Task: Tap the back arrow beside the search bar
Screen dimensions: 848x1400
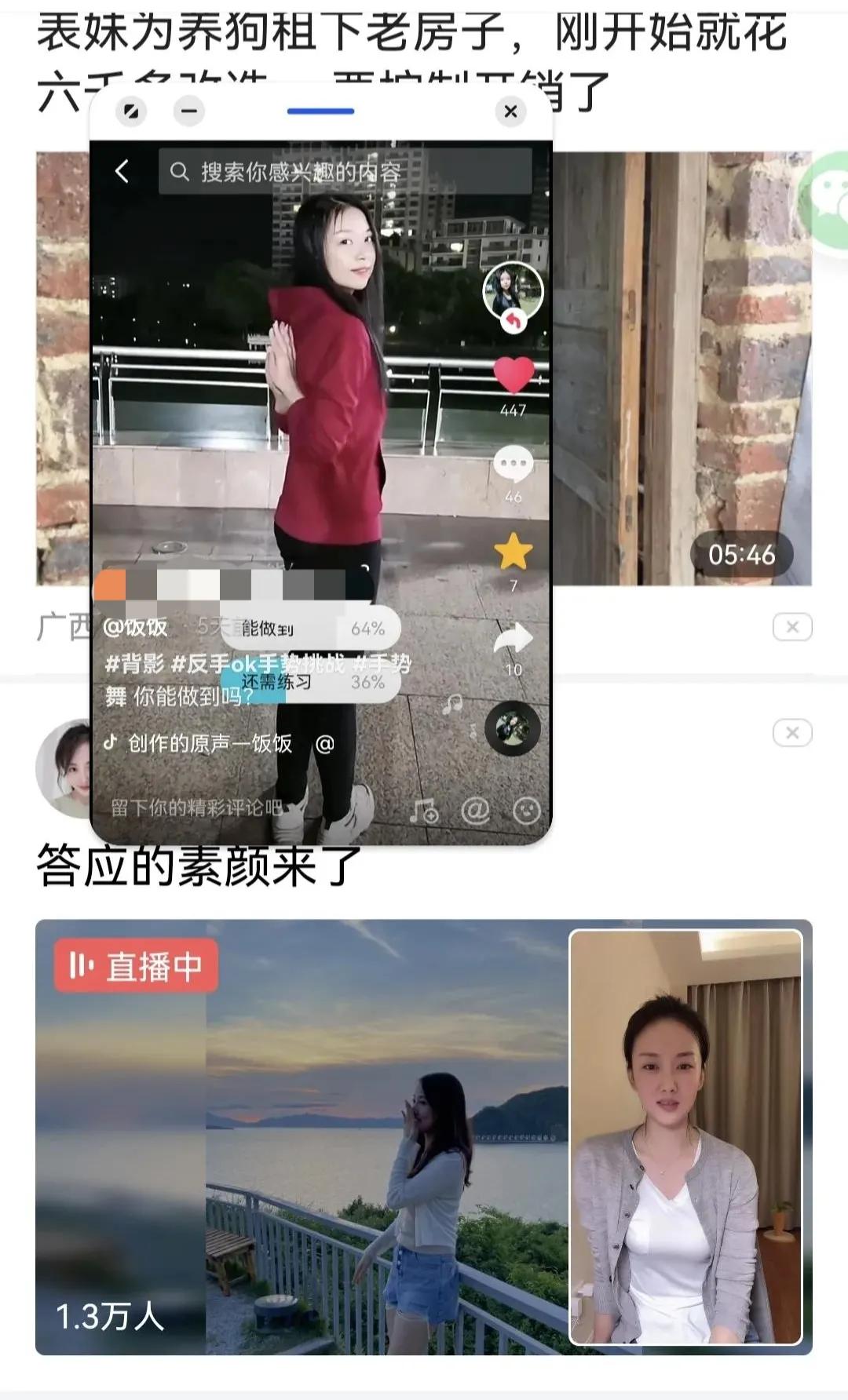Action: pos(122,171)
